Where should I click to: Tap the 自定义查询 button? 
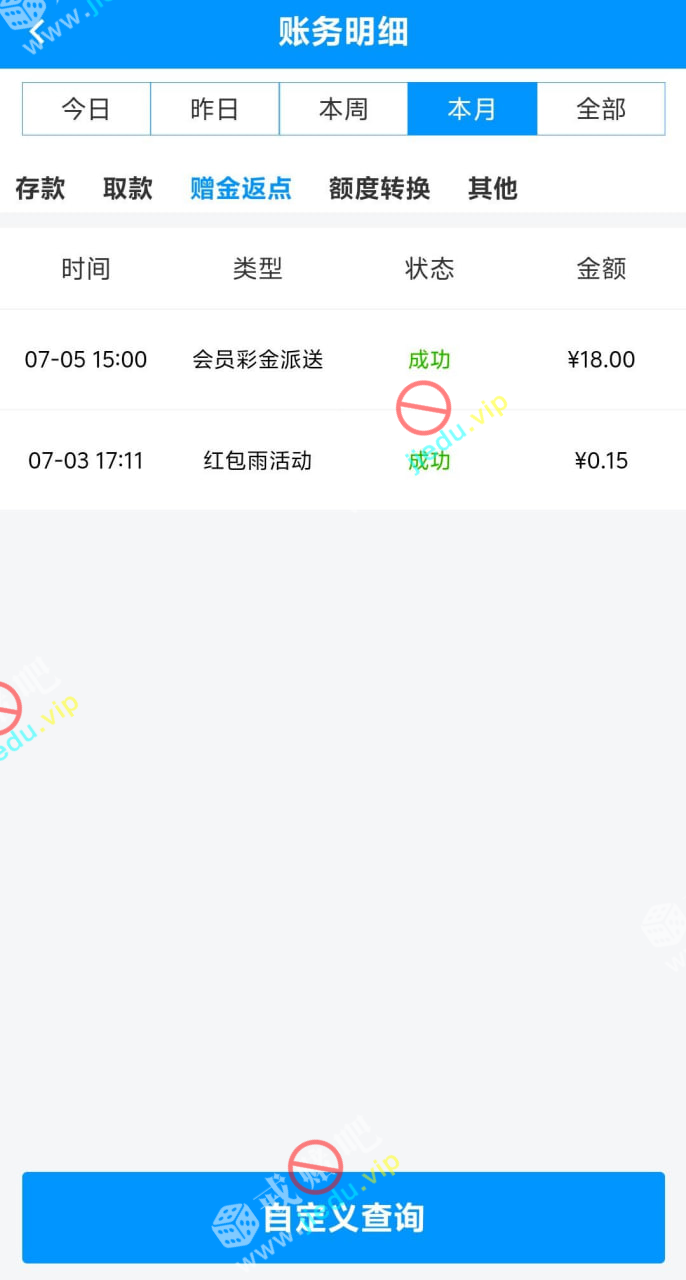coord(343,1217)
